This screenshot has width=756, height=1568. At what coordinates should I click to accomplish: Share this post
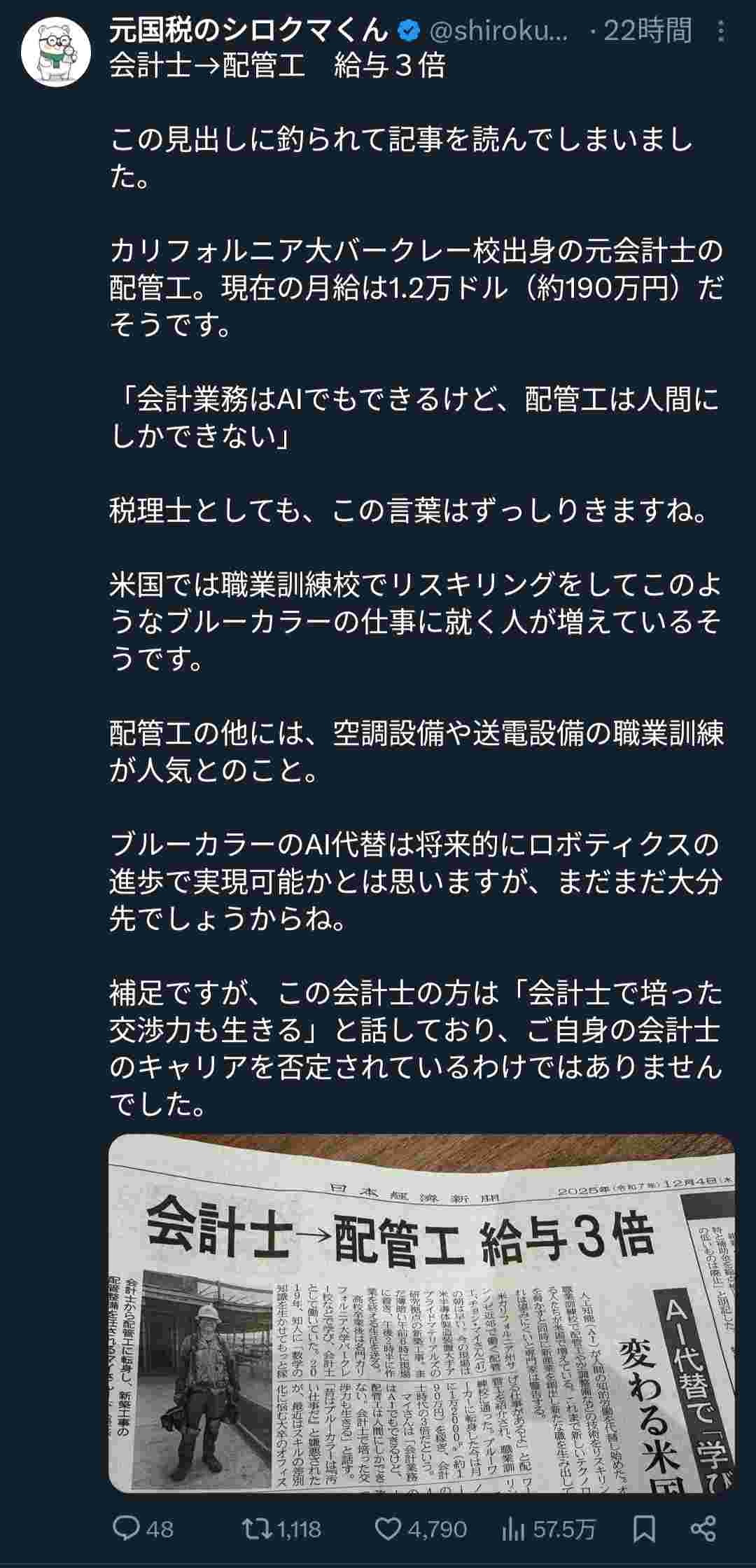702,1529
